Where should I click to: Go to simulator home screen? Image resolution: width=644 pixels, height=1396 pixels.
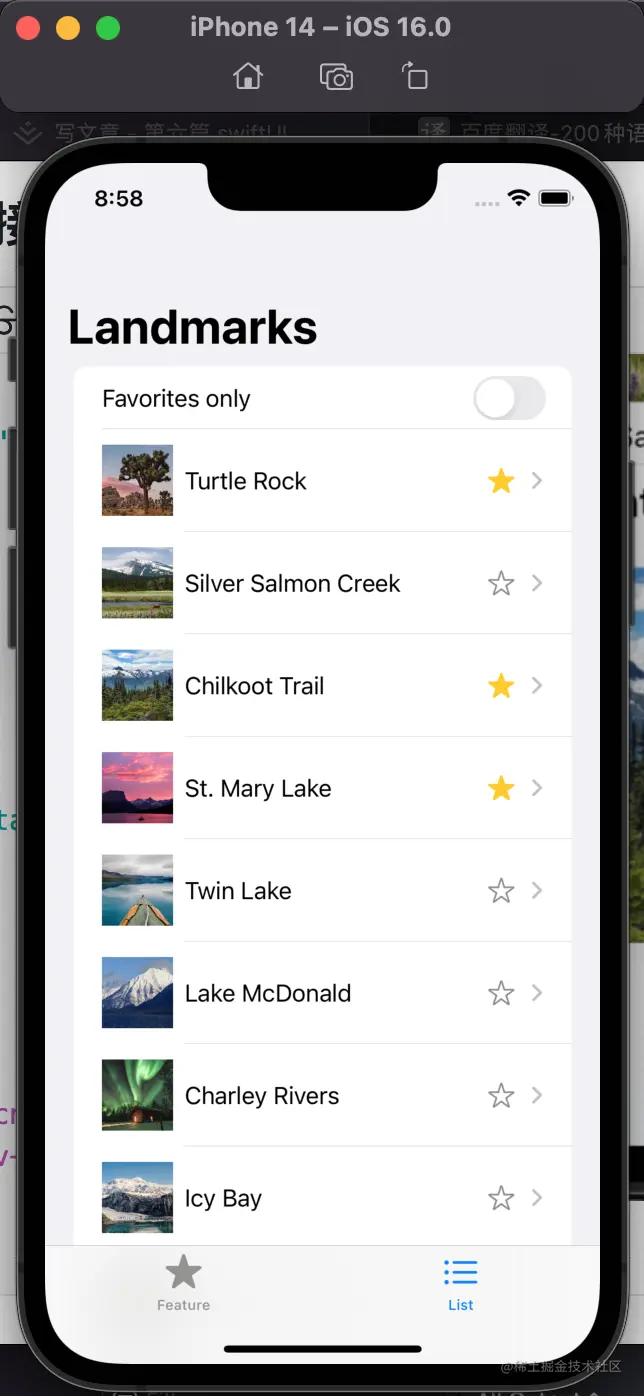click(x=248, y=77)
